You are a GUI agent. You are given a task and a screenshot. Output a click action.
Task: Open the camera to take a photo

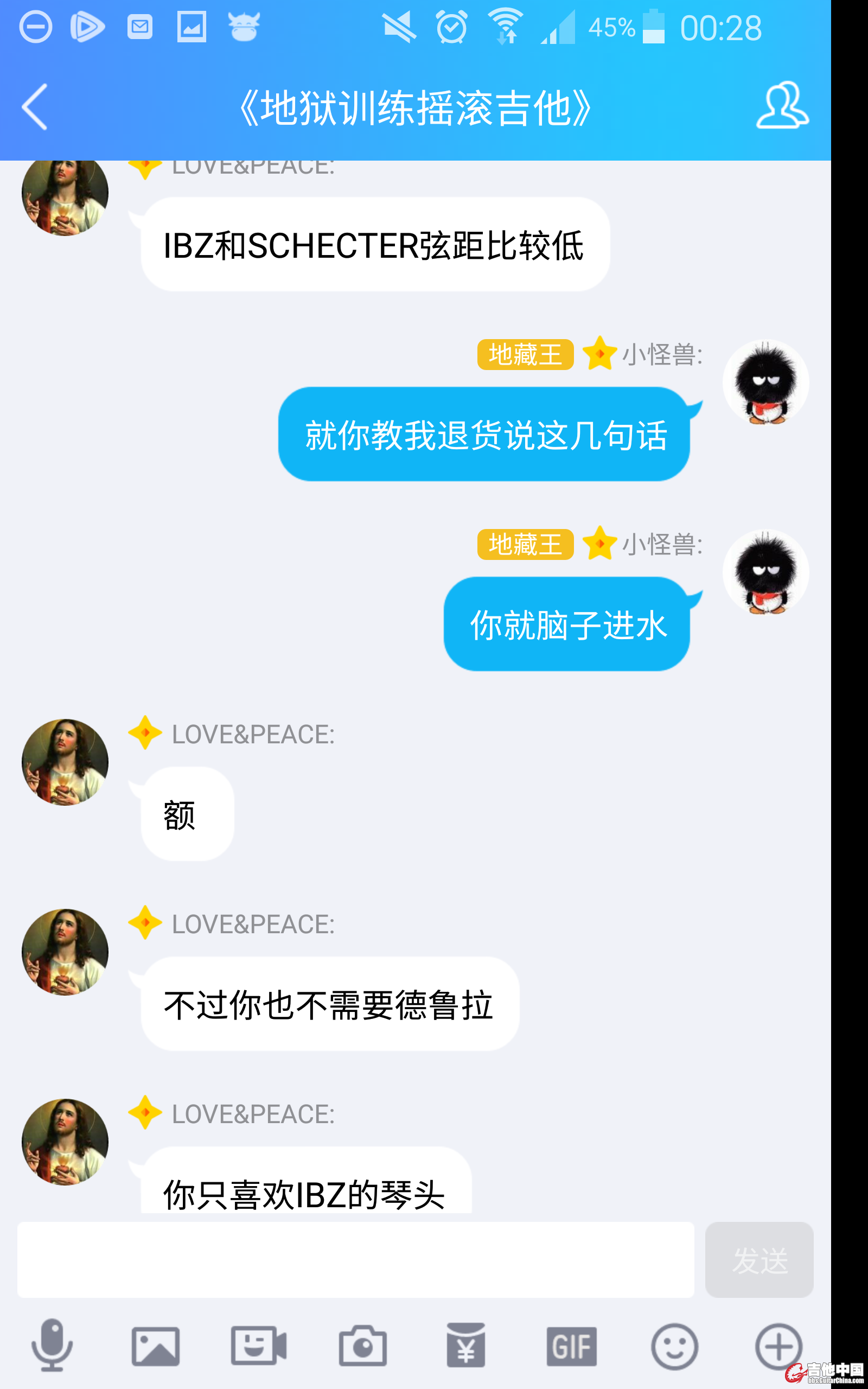pyautogui.click(x=362, y=1346)
